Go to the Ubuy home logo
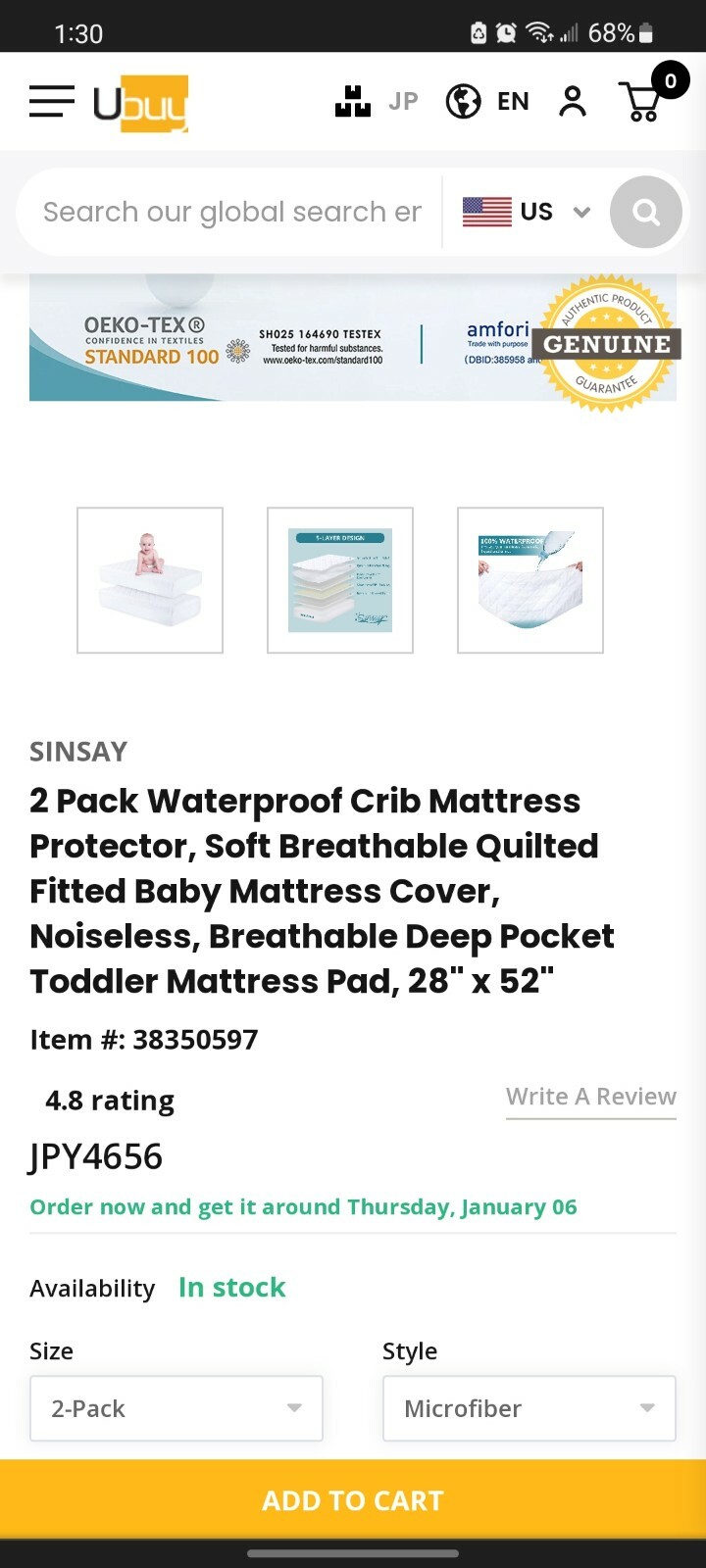The width and height of the screenshot is (706, 1568). coord(140,103)
